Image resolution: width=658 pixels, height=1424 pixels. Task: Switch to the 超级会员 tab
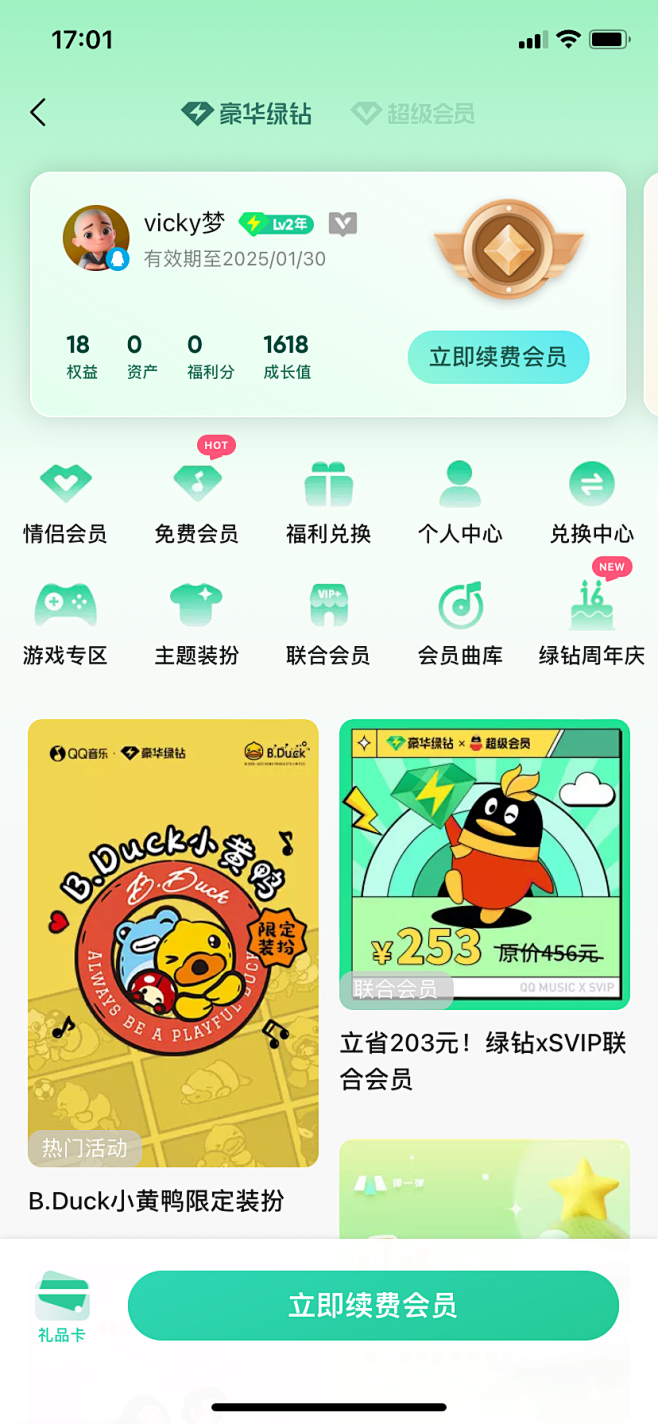(413, 113)
